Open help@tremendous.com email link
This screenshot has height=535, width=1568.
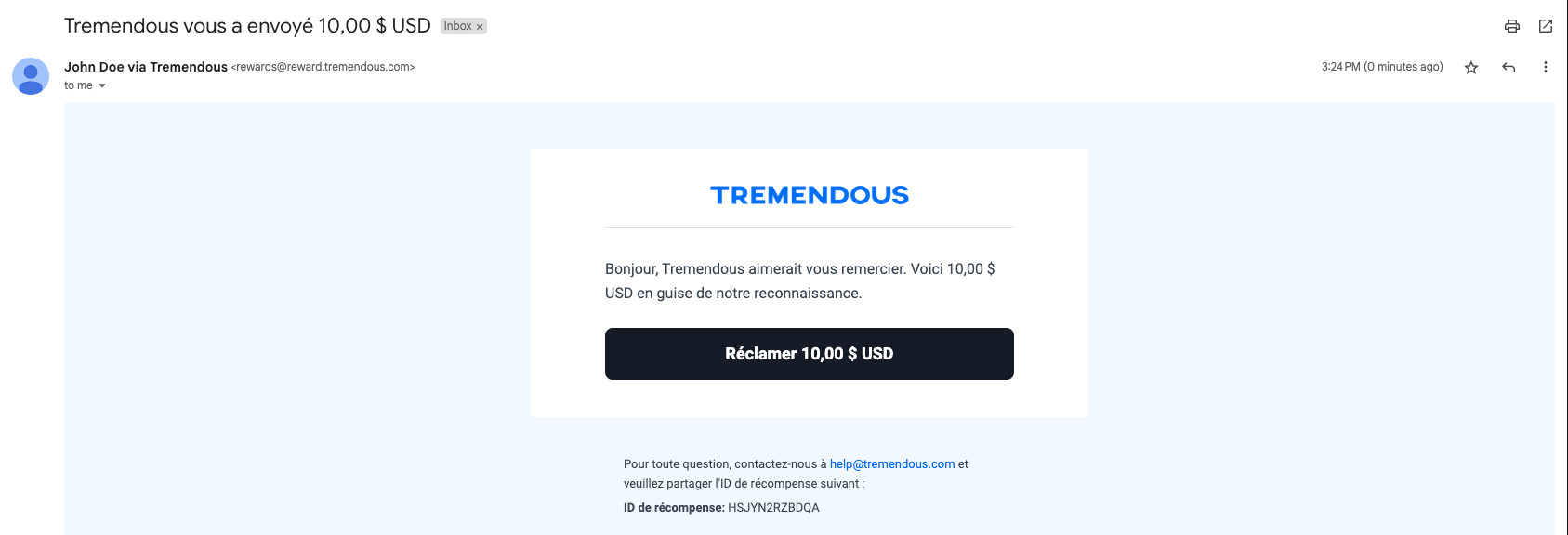click(891, 464)
